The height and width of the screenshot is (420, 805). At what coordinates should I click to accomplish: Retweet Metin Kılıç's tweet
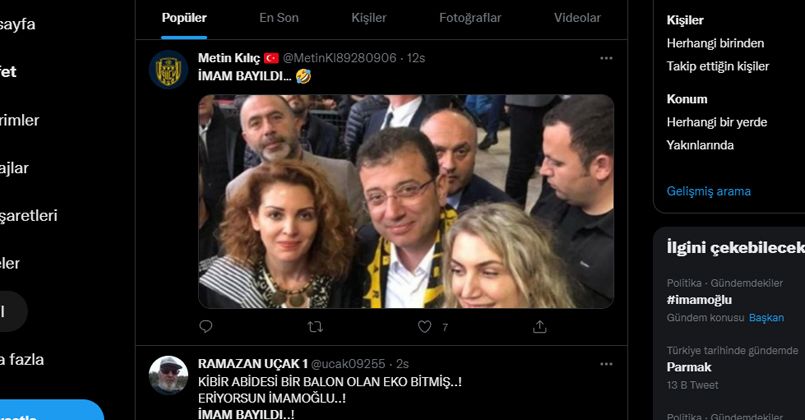(x=315, y=326)
